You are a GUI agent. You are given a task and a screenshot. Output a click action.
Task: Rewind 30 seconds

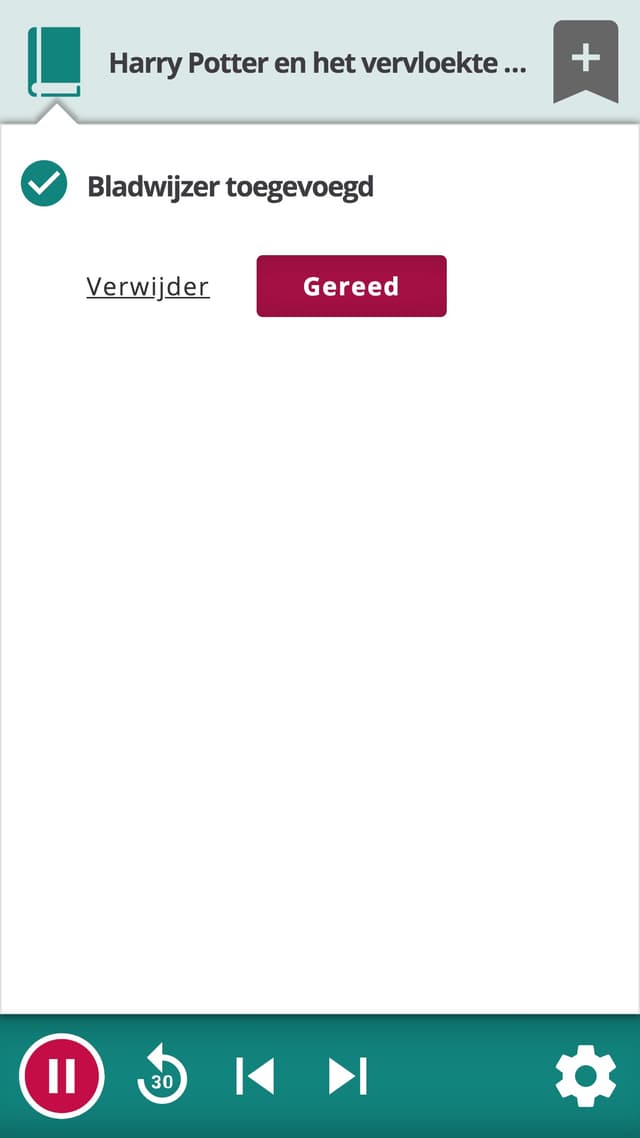pyautogui.click(x=162, y=1075)
